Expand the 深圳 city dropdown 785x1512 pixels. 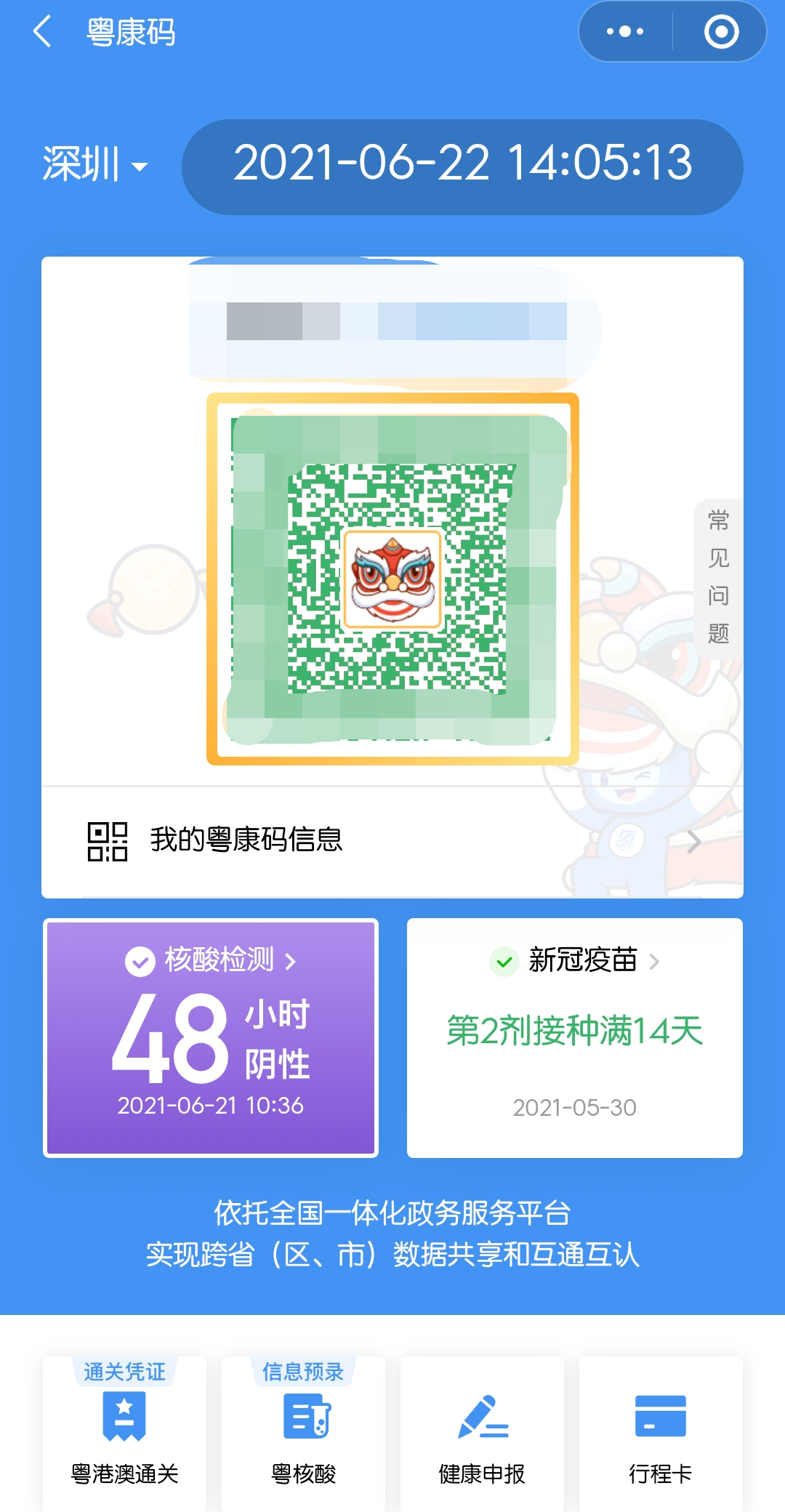95,164
